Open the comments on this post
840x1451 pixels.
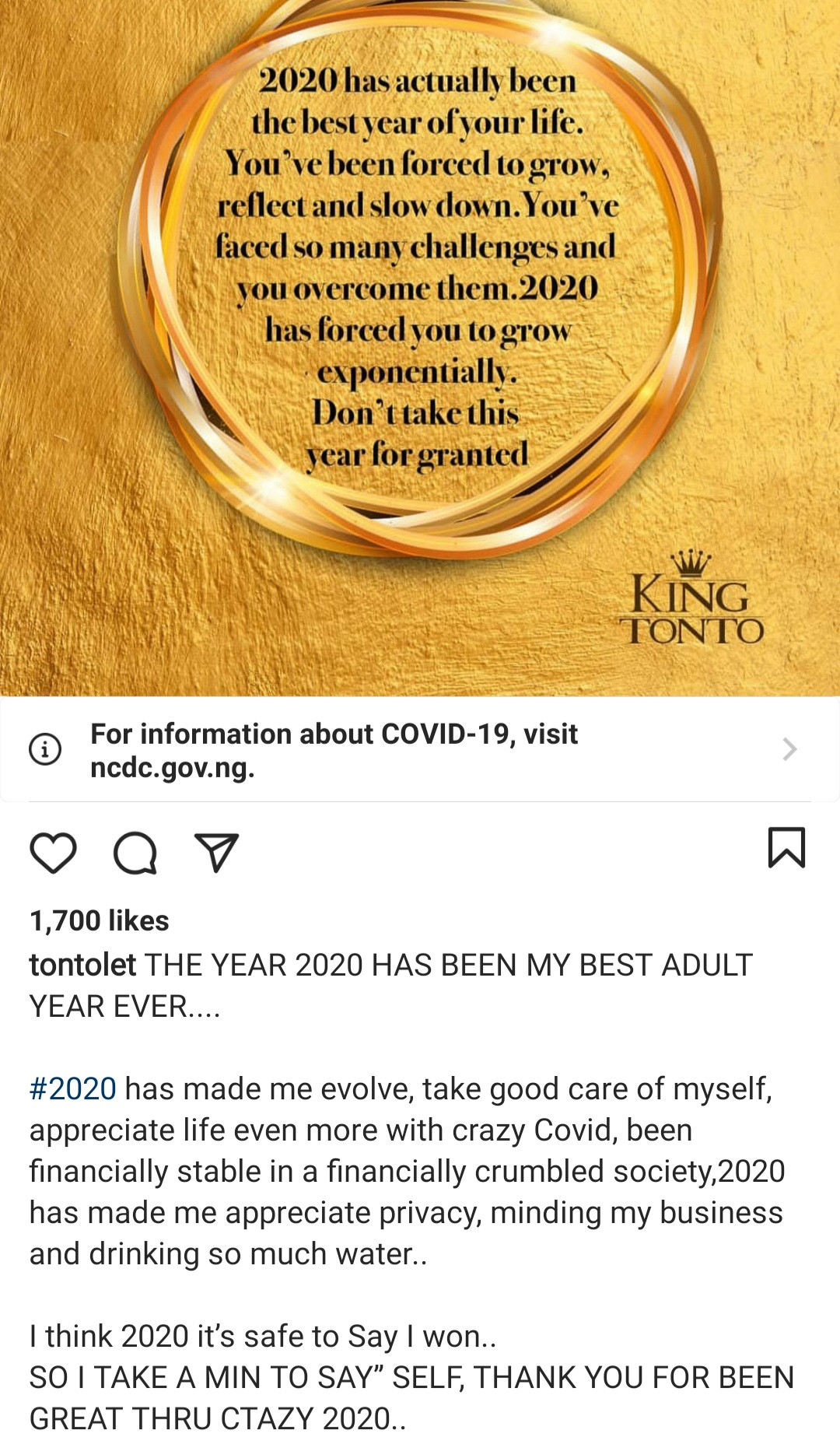[135, 853]
